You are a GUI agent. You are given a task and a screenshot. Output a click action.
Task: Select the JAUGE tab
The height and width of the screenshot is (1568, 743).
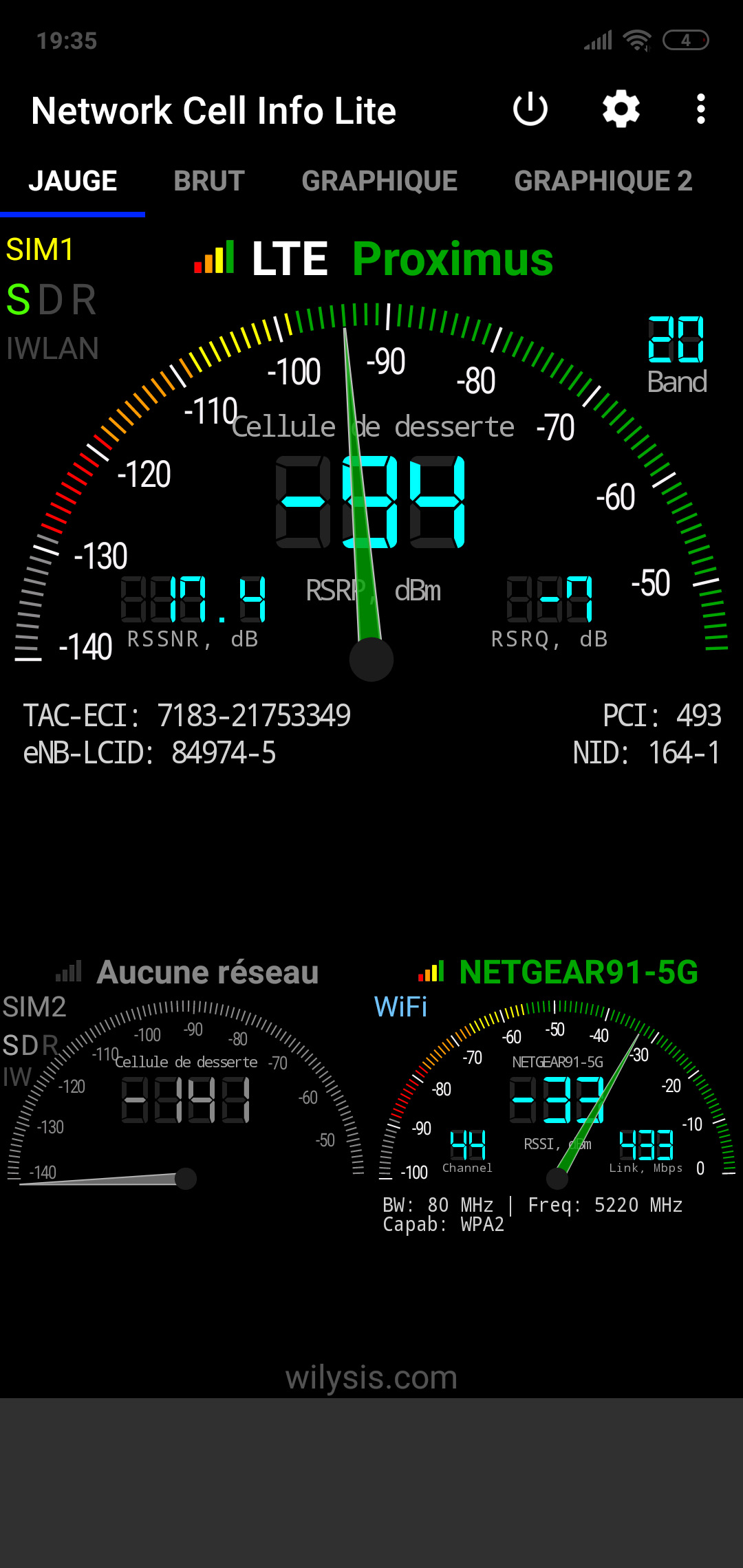click(x=73, y=182)
